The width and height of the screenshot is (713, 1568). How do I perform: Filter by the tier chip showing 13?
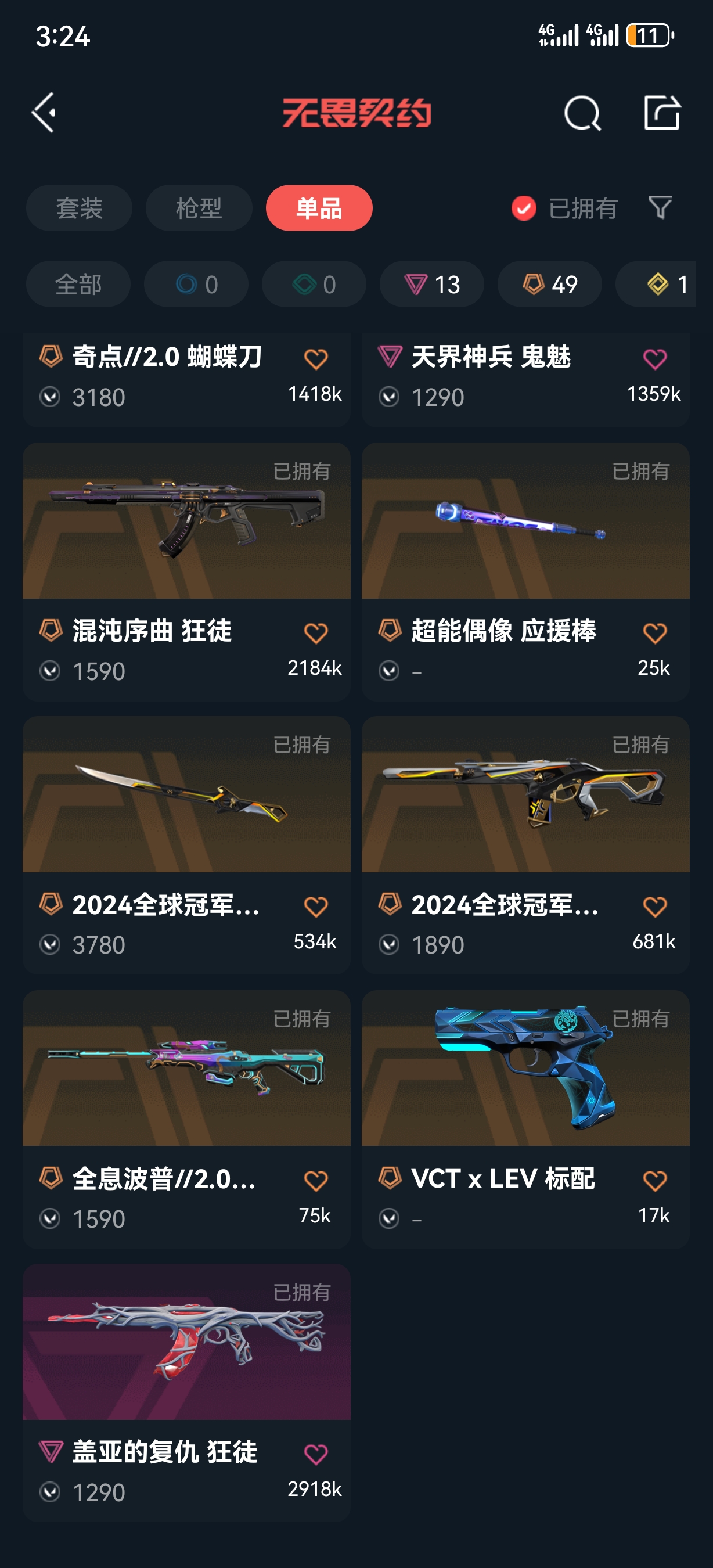(x=432, y=284)
